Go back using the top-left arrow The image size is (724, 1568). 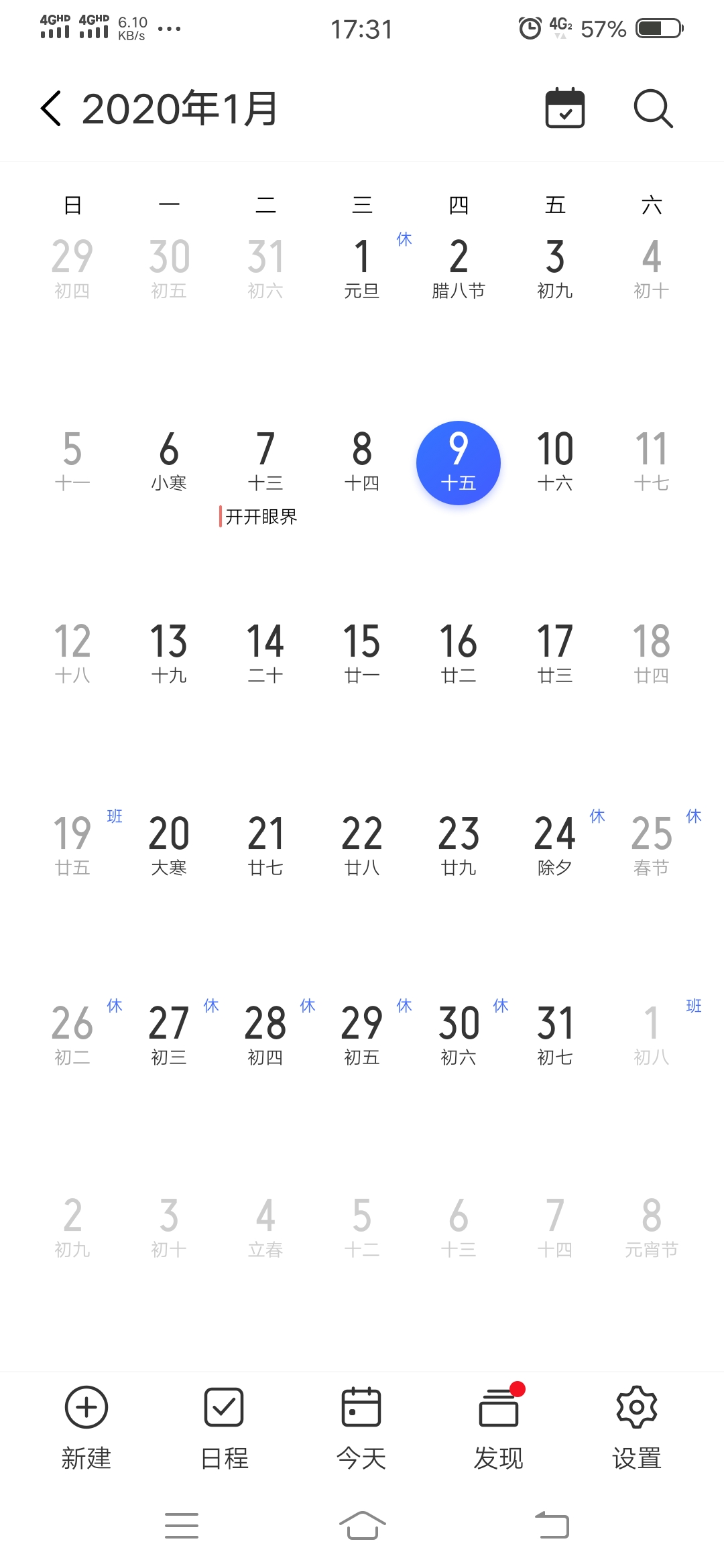51,109
